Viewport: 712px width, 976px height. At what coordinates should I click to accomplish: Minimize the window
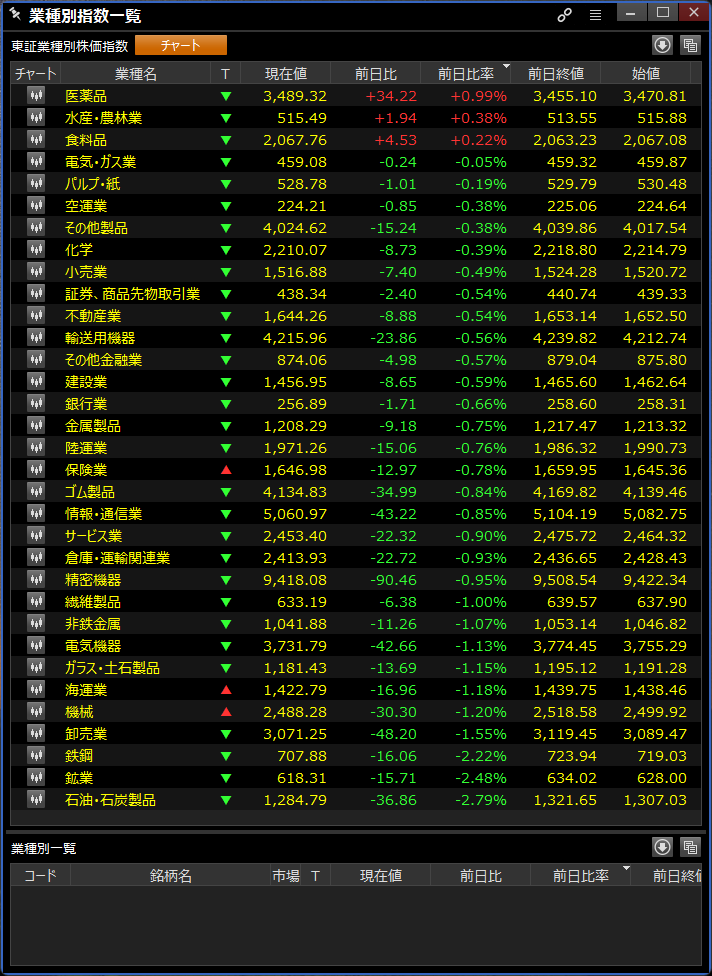(x=629, y=13)
